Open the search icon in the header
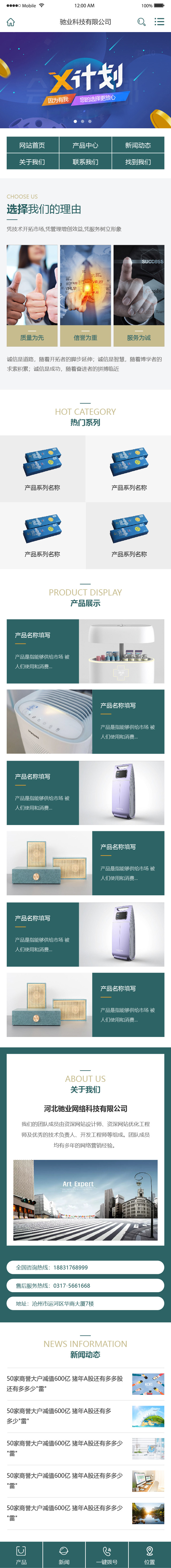The image size is (171, 1568). [141, 22]
